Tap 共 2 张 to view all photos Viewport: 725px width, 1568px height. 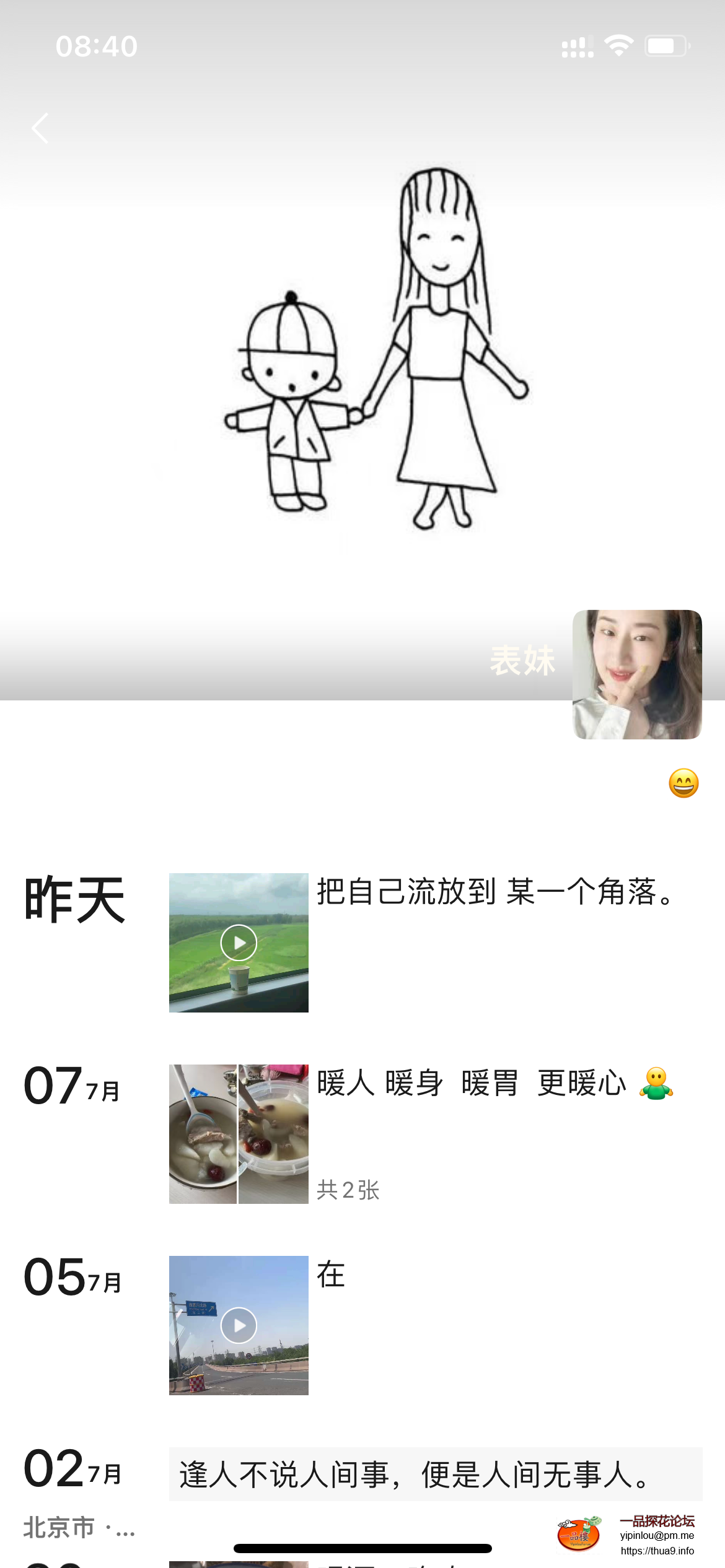[x=349, y=1190]
